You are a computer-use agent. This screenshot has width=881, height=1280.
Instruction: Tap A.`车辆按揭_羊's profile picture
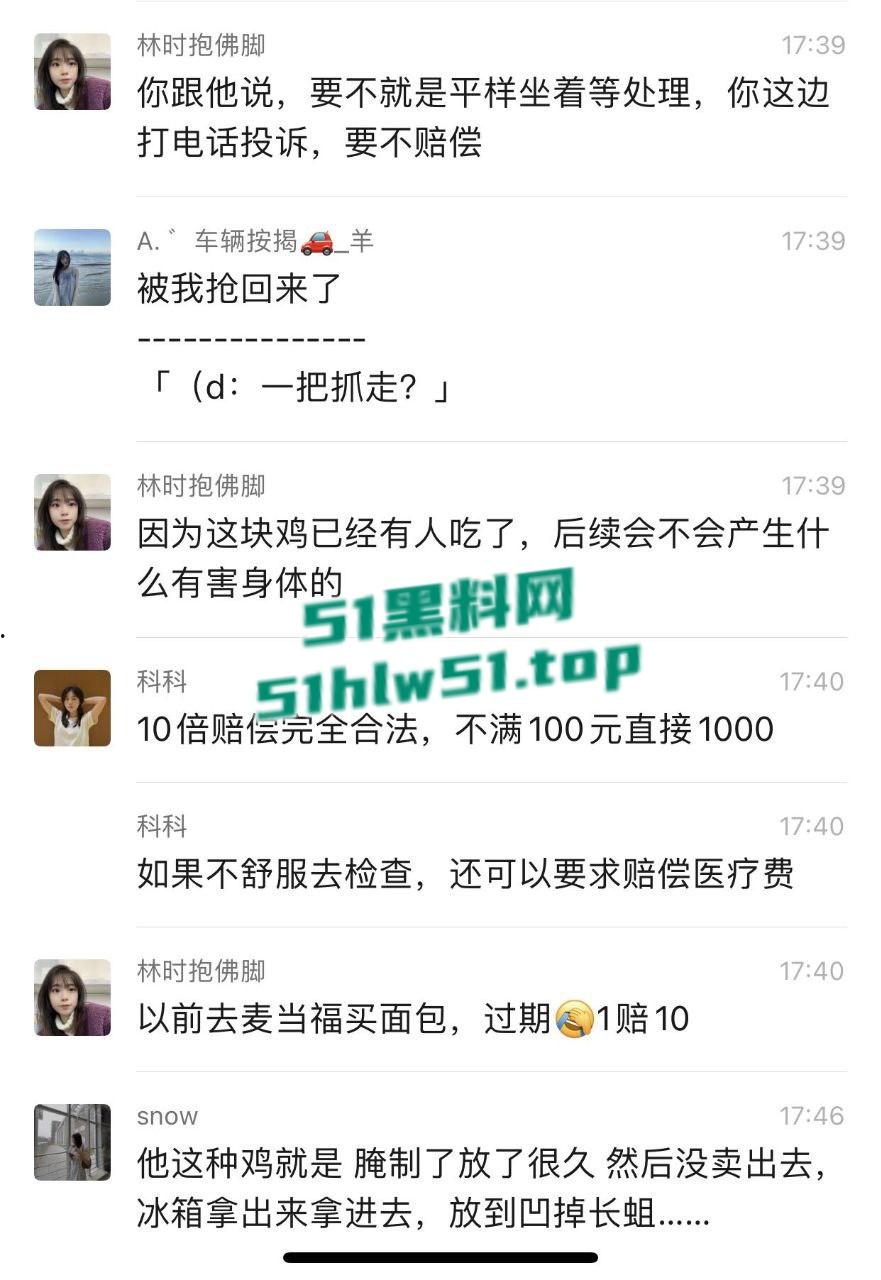pos(71,267)
